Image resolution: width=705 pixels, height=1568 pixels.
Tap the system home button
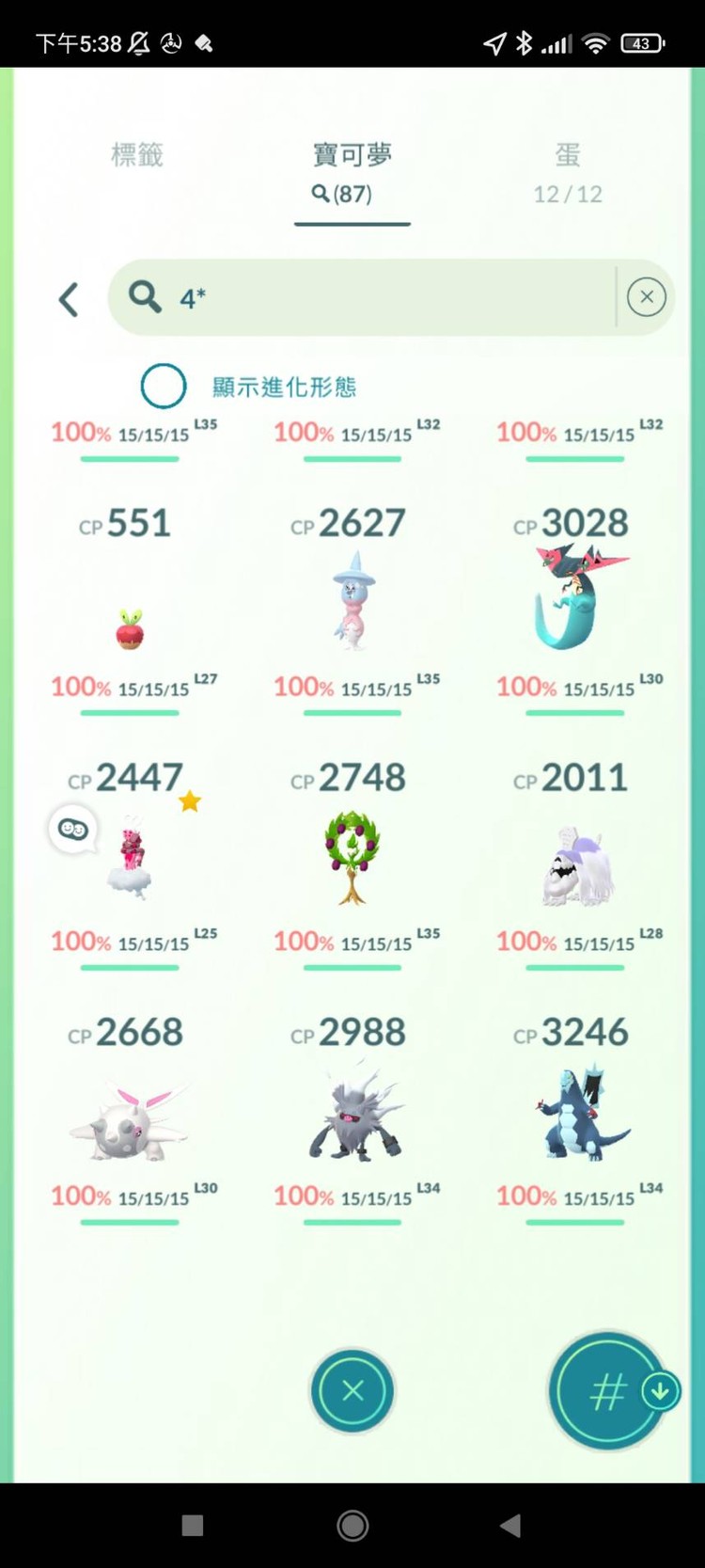coord(352,1526)
